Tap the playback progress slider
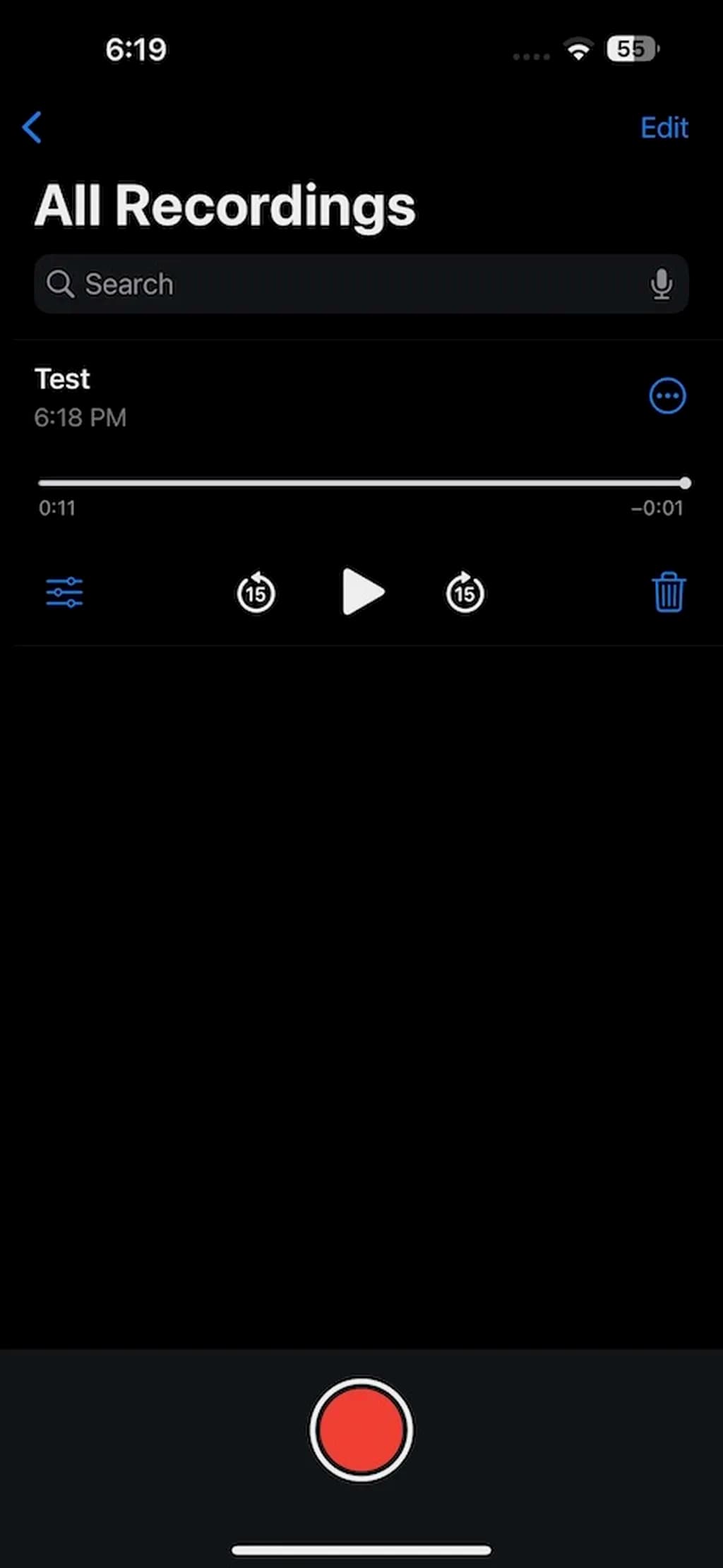 point(361,484)
